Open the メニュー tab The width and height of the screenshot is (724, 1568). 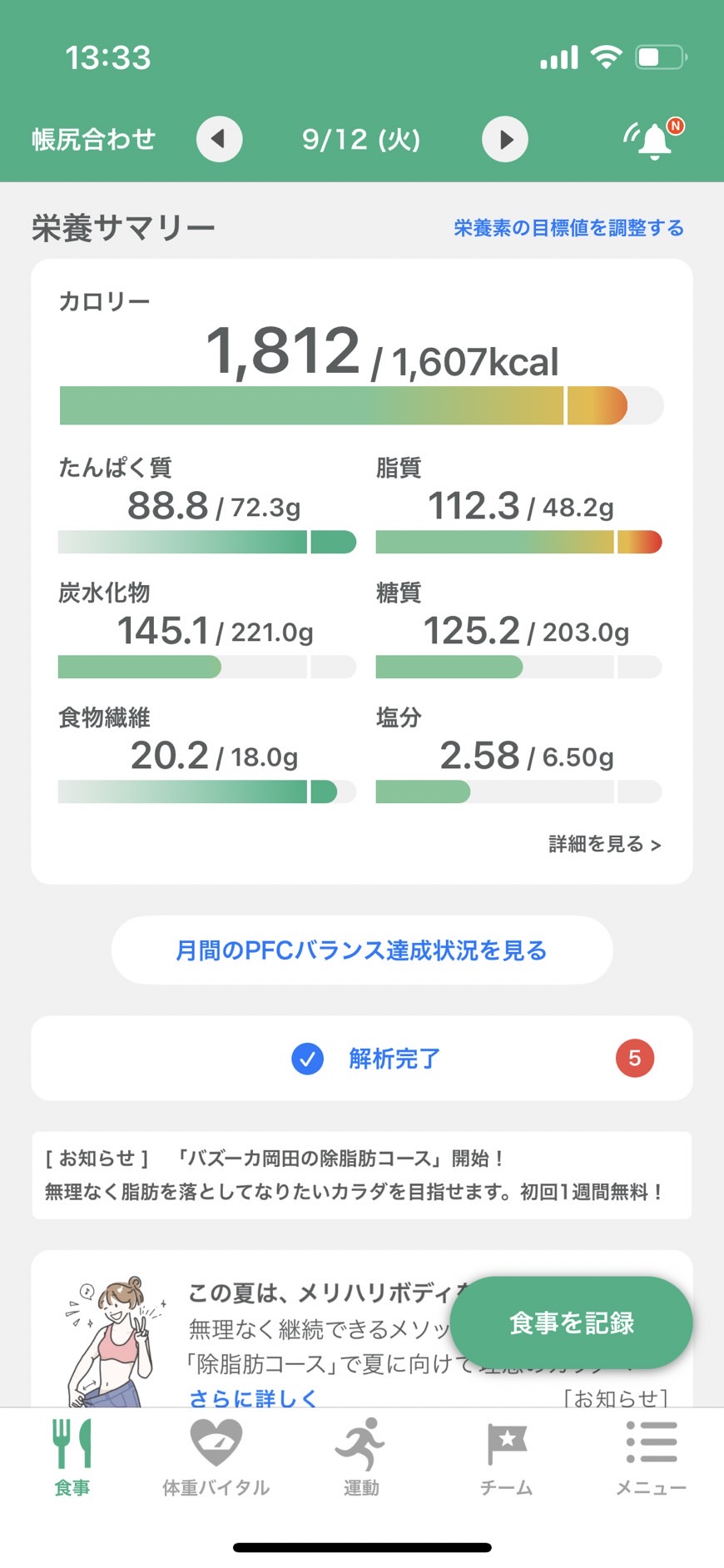[x=651, y=1456]
